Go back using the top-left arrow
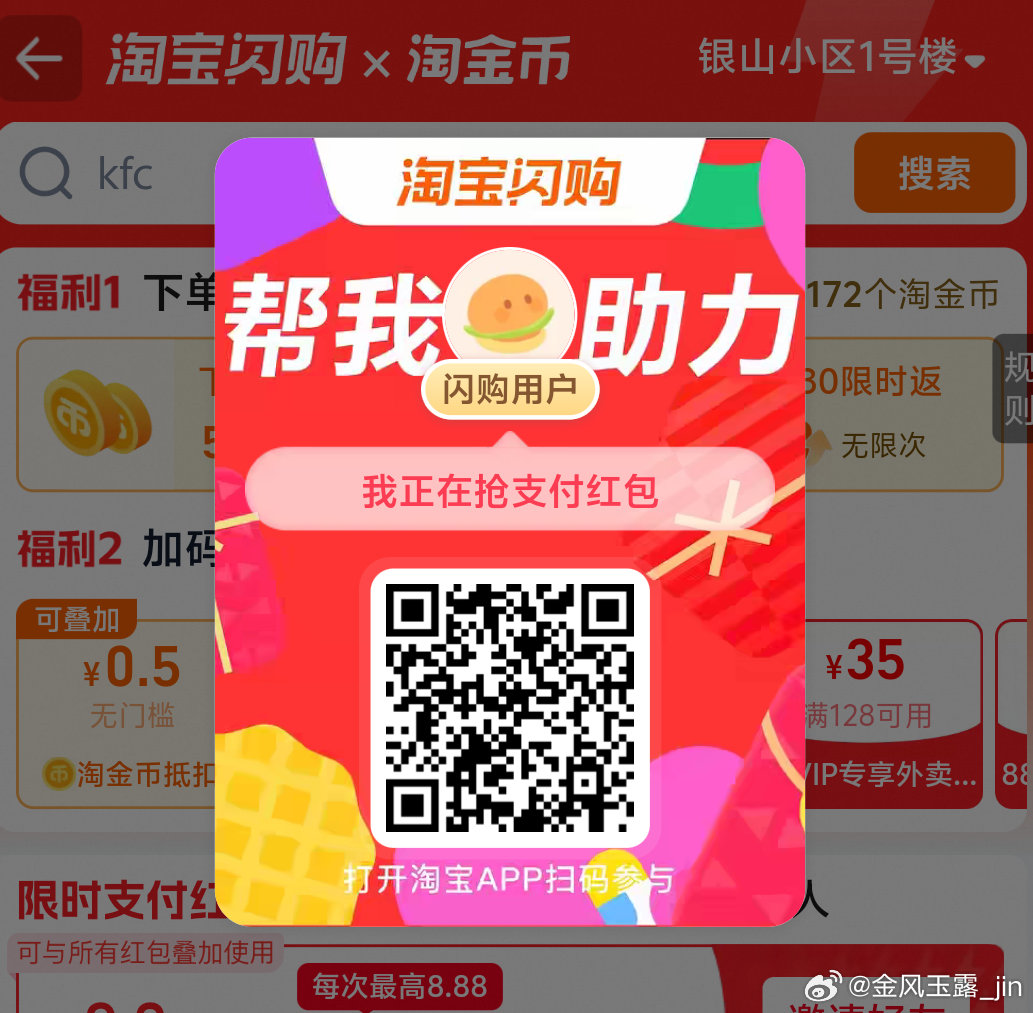This screenshot has width=1033, height=1013. (x=40, y=59)
